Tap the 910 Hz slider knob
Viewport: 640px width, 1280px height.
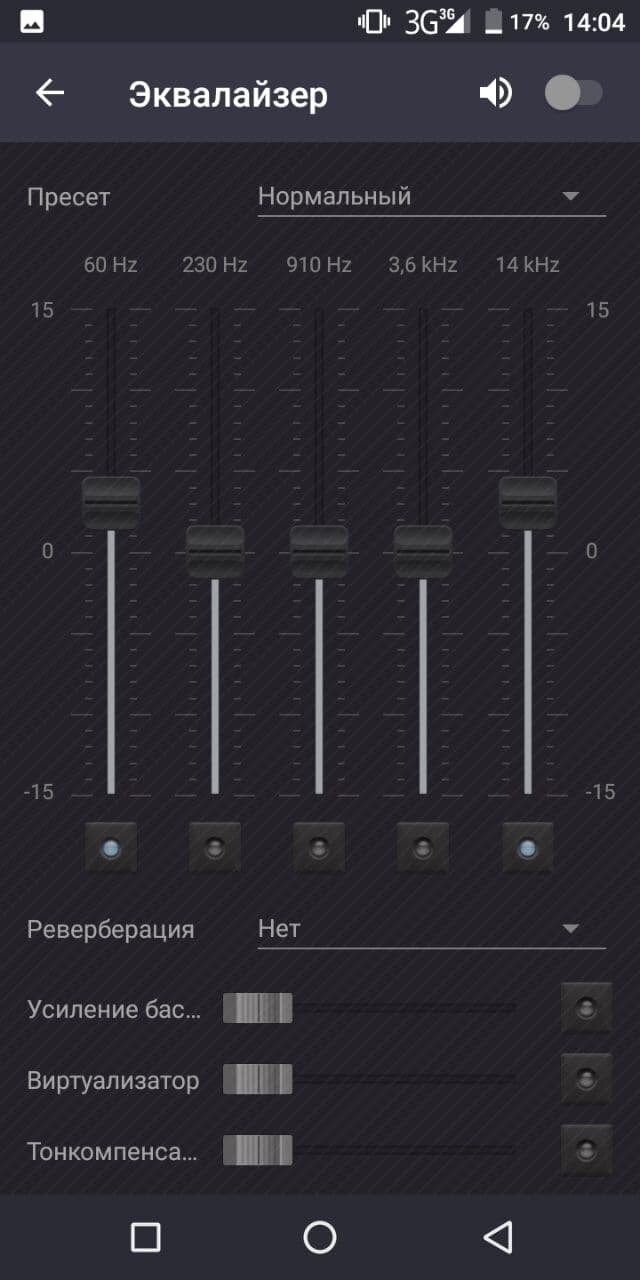point(319,551)
